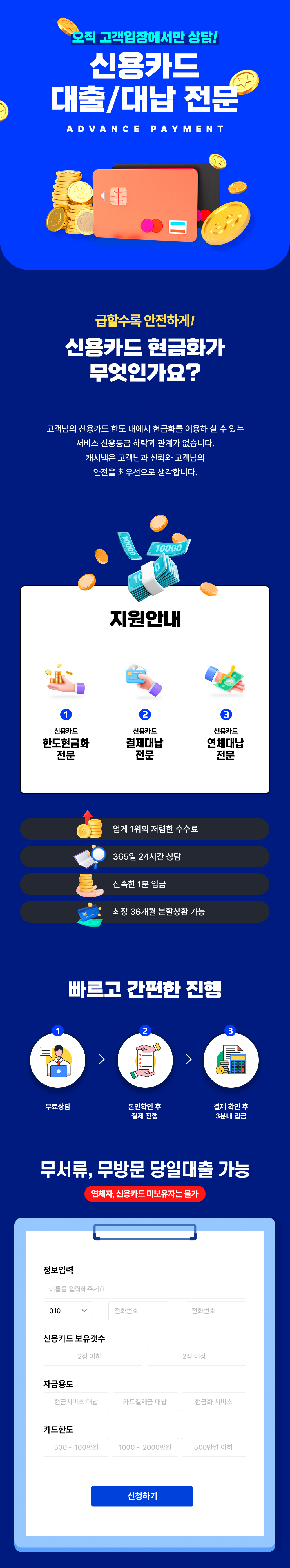This screenshot has height=1568, width=290.
Task: Select card limit 500 ~ 100만원
Action: click(x=76, y=1447)
